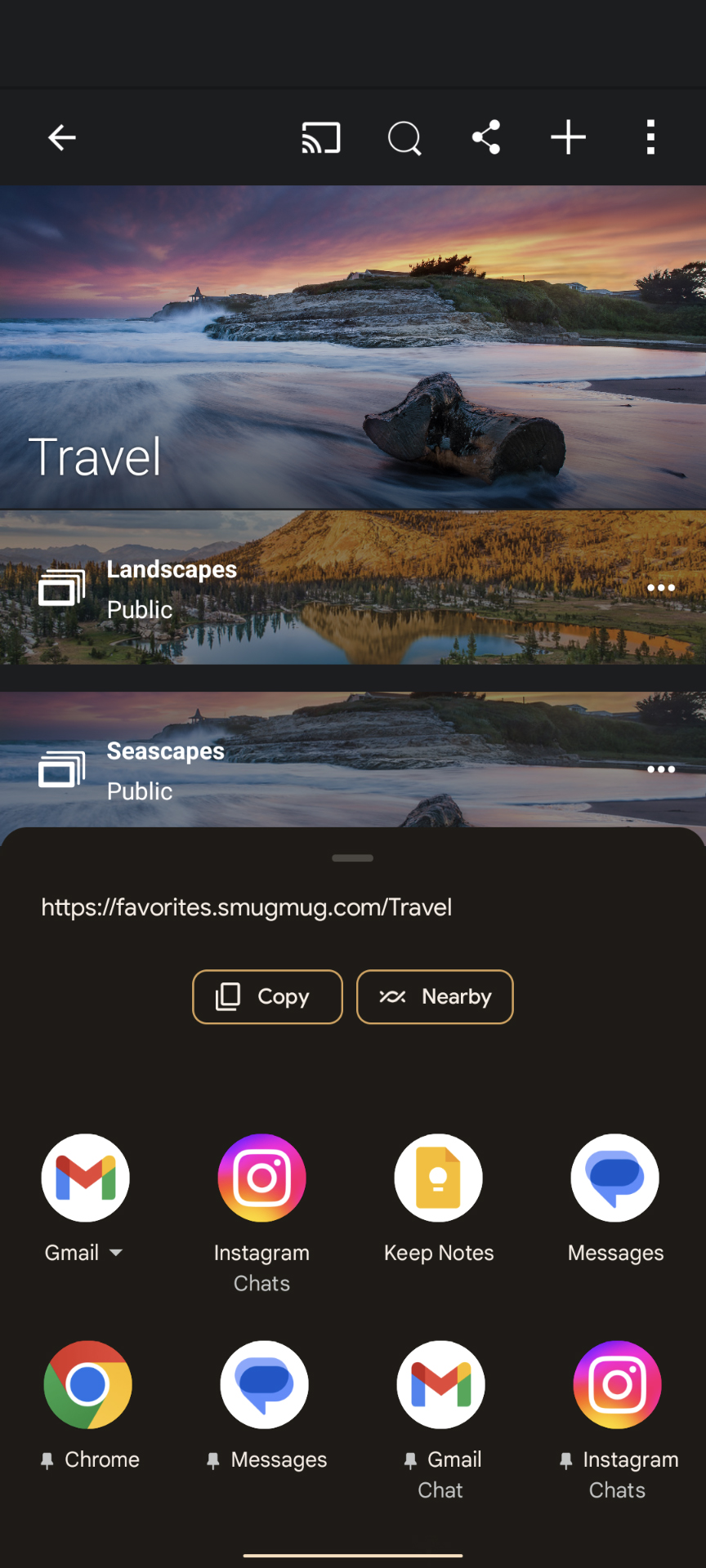
Task: Tap the cast screen icon
Action: tap(321, 137)
